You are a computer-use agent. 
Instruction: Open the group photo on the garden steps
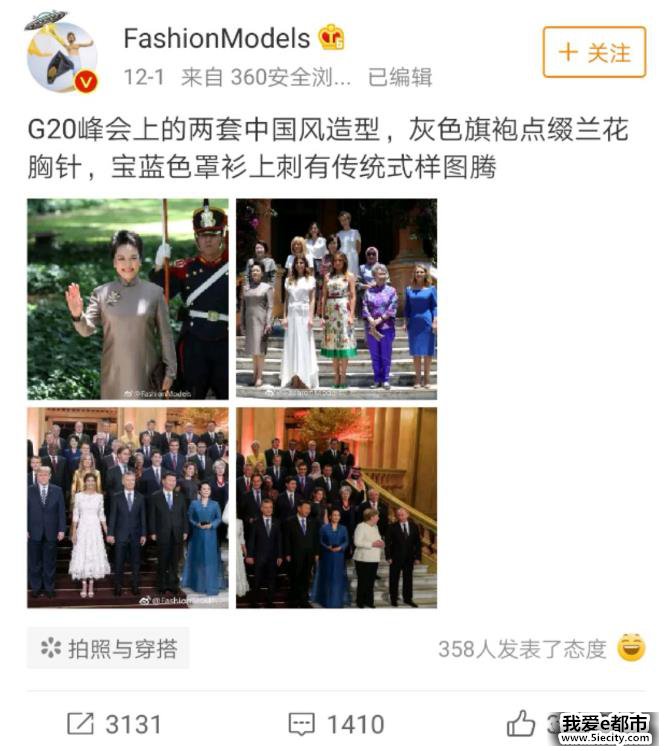pos(336,299)
